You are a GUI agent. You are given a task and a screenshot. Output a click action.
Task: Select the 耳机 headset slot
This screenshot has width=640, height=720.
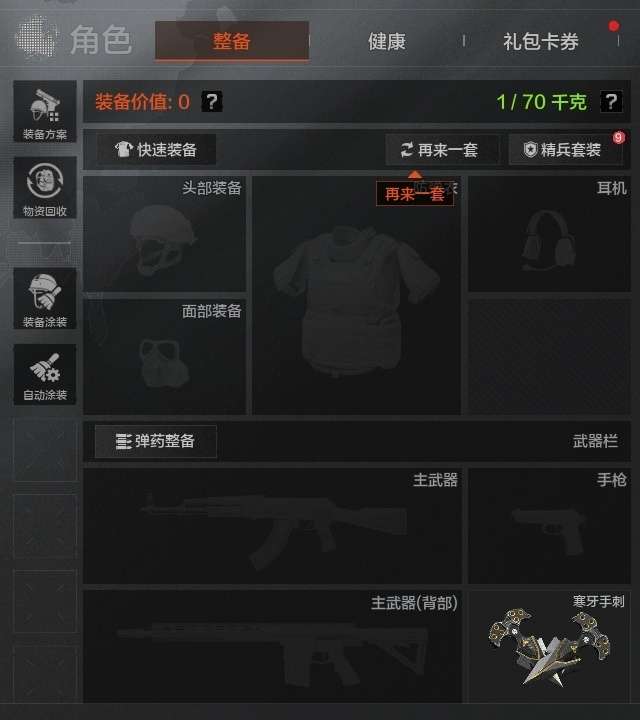549,234
